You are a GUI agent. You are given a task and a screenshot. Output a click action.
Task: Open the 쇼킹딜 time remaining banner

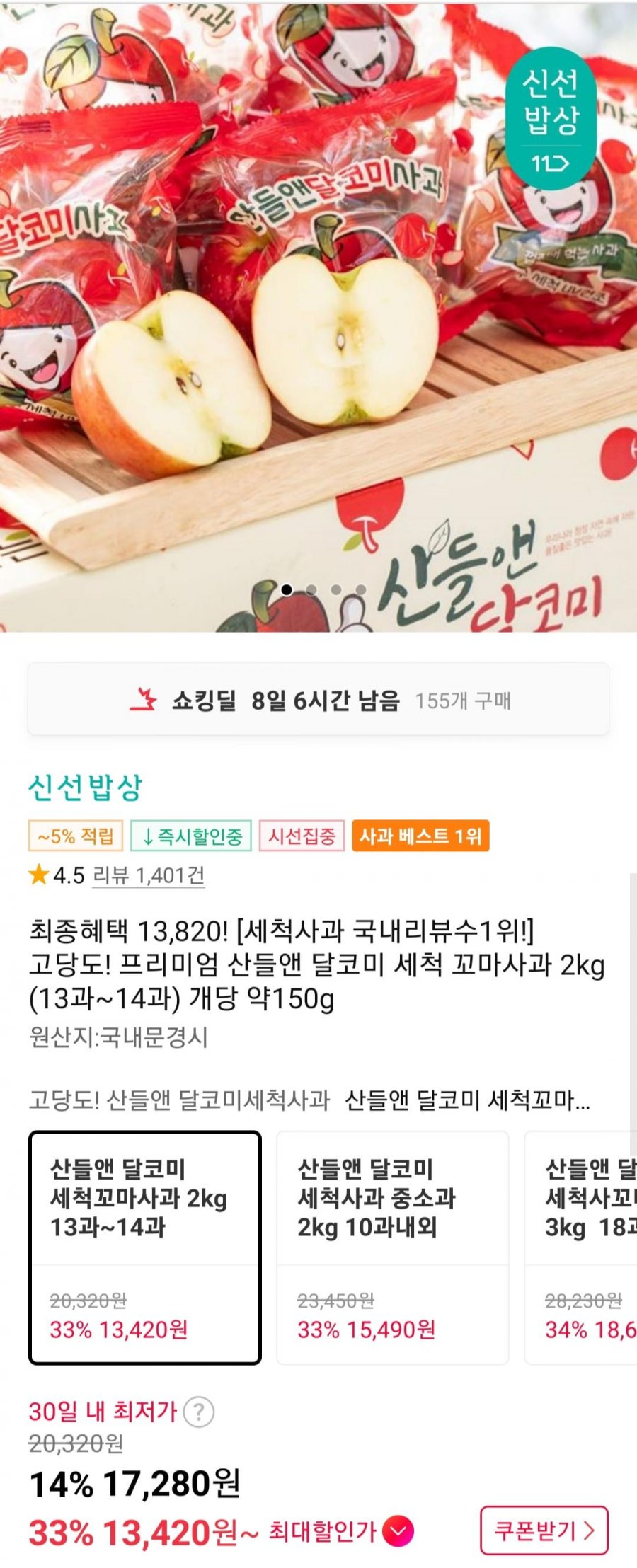click(x=318, y=700)
